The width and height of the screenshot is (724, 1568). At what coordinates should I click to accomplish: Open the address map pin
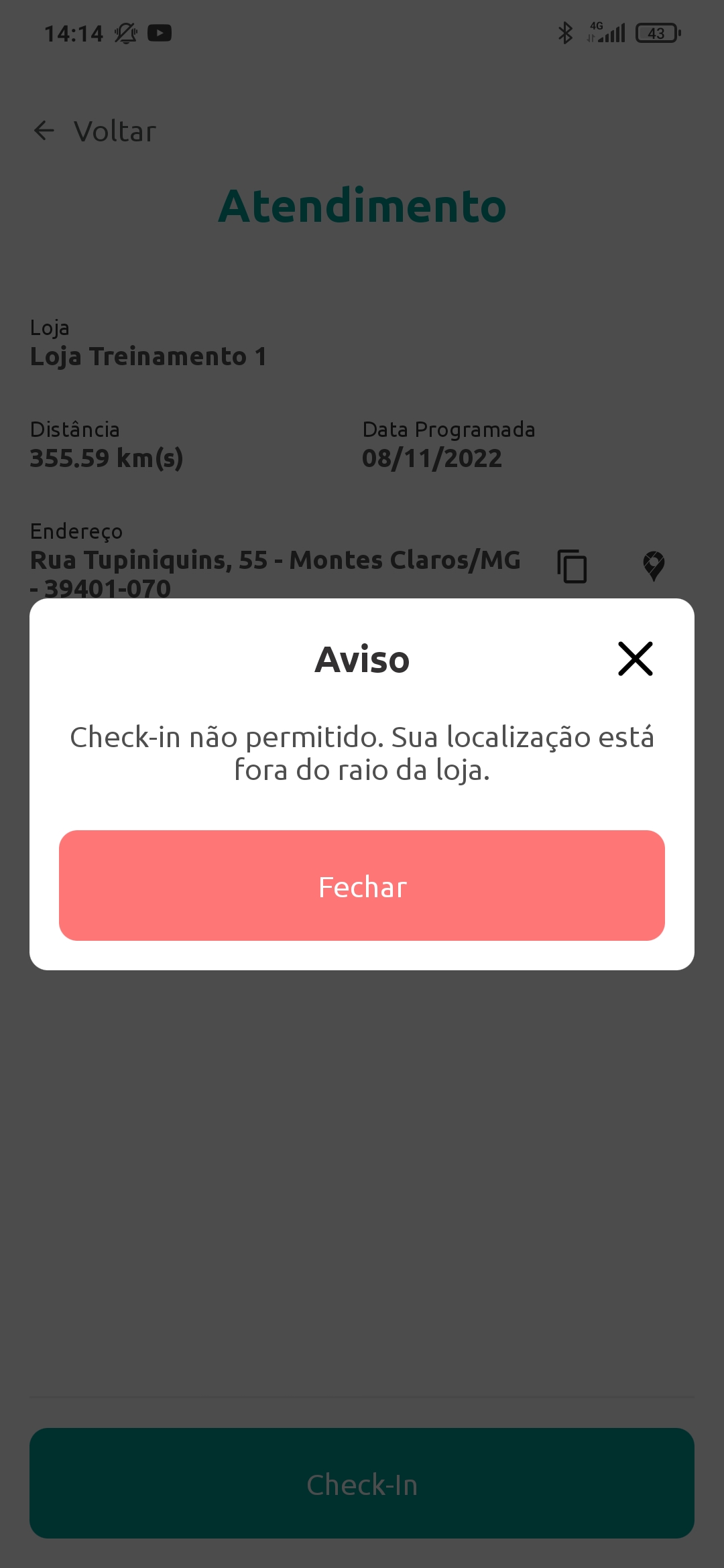click(x=654, y=566)
